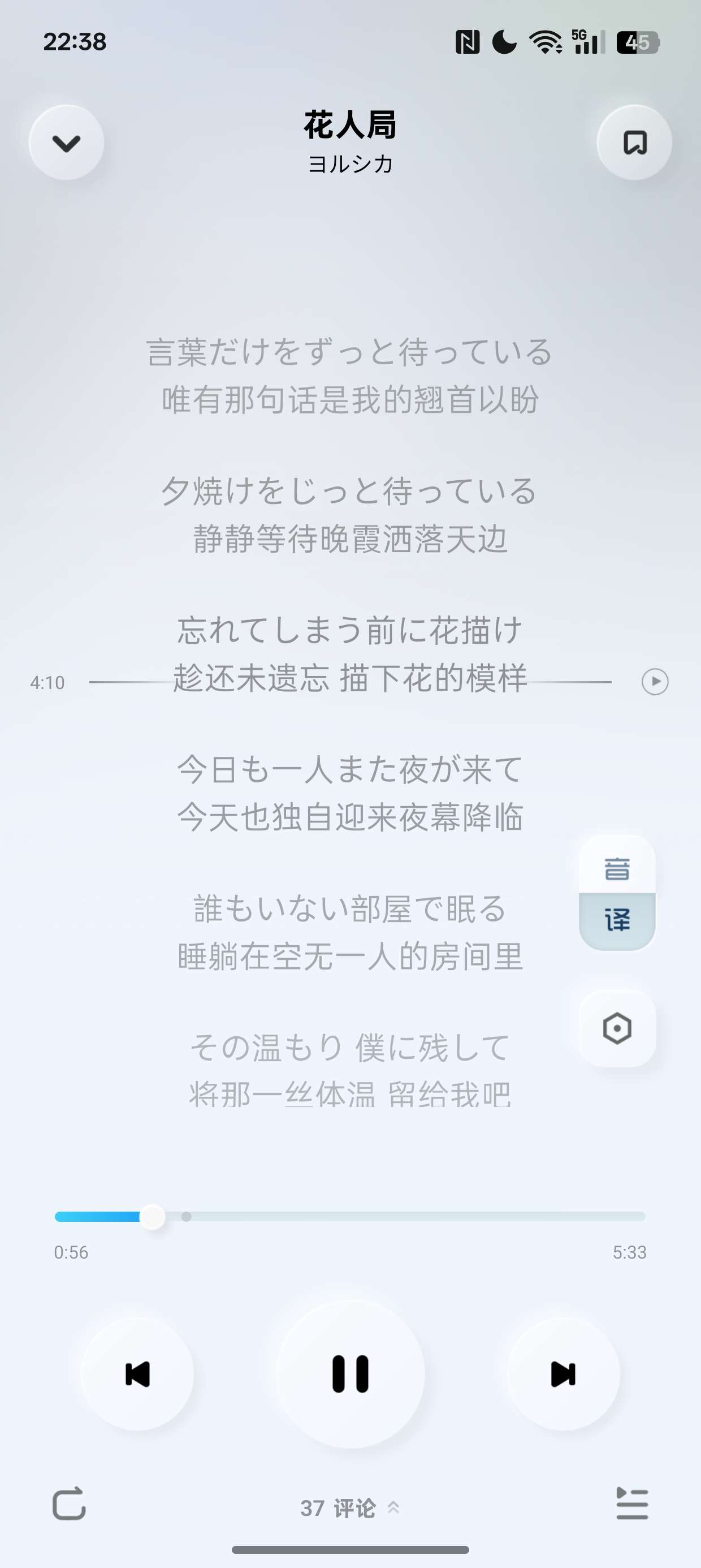Play from the 4:10 lyric line
The width and height of the screenshot is (701, 1568).
(x=655, y=682)
